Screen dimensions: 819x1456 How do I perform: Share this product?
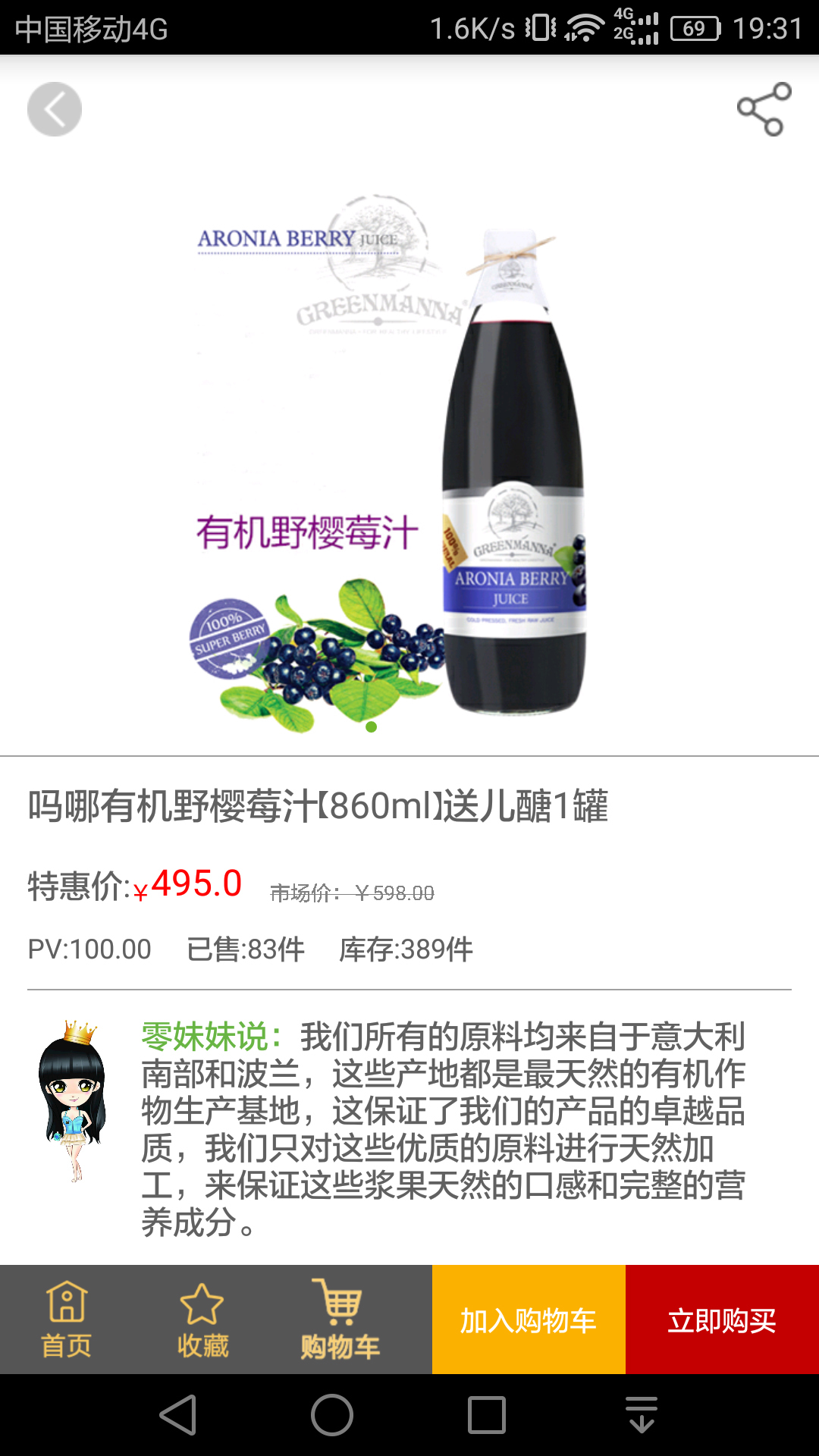point(764,109)
